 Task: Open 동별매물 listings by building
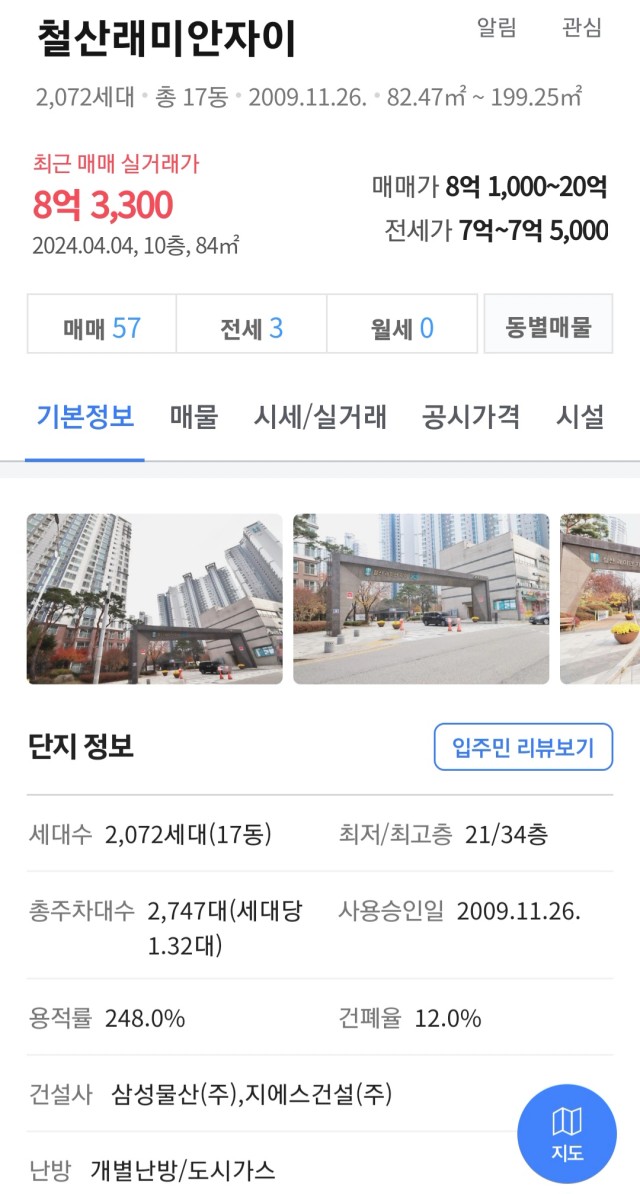[548, 326]
